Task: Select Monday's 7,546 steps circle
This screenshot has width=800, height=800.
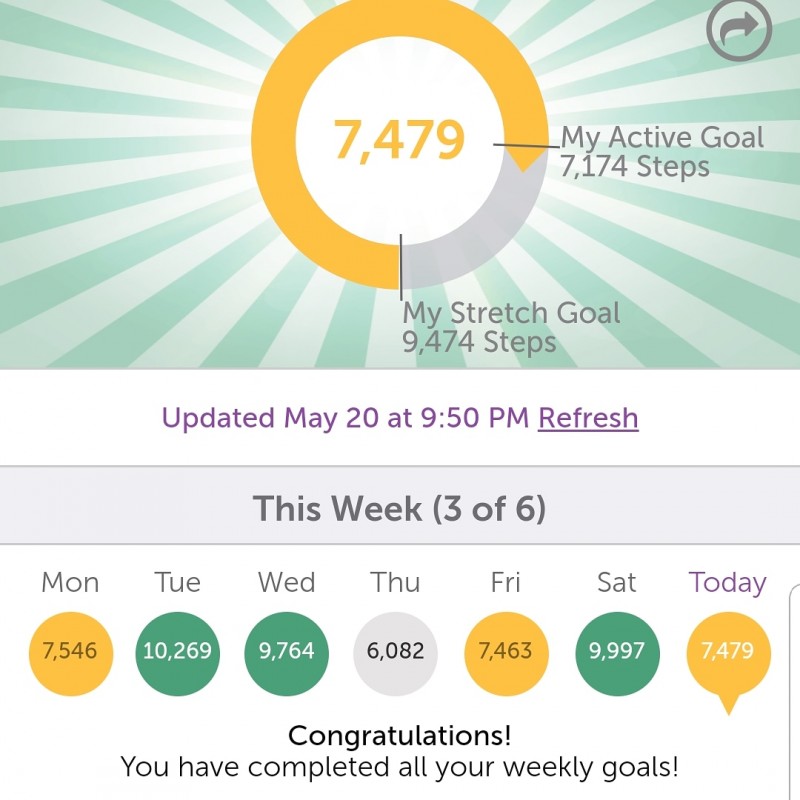Action: pos(70,653)
